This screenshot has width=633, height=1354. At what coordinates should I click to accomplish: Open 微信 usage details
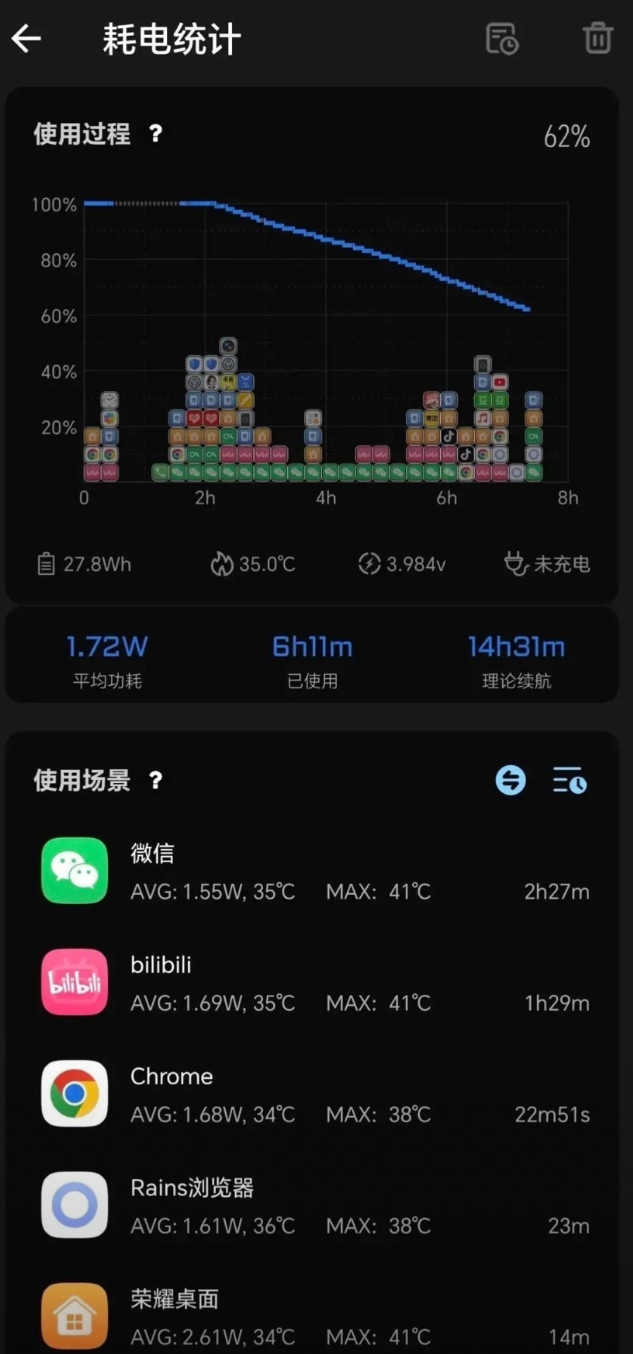coord(315,872)
